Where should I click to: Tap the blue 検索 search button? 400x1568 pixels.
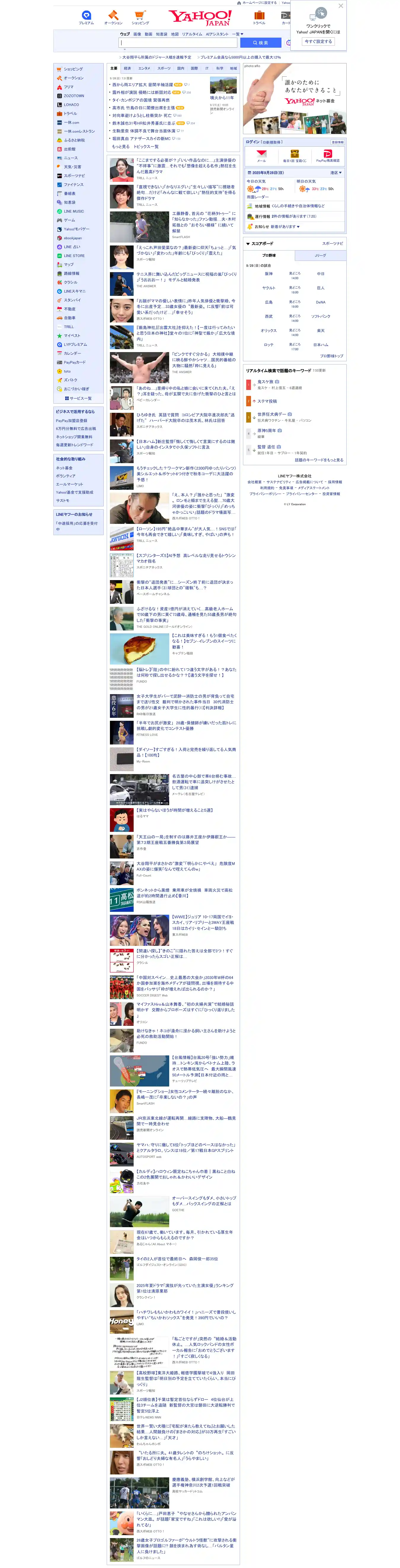[x=260, y=43]
